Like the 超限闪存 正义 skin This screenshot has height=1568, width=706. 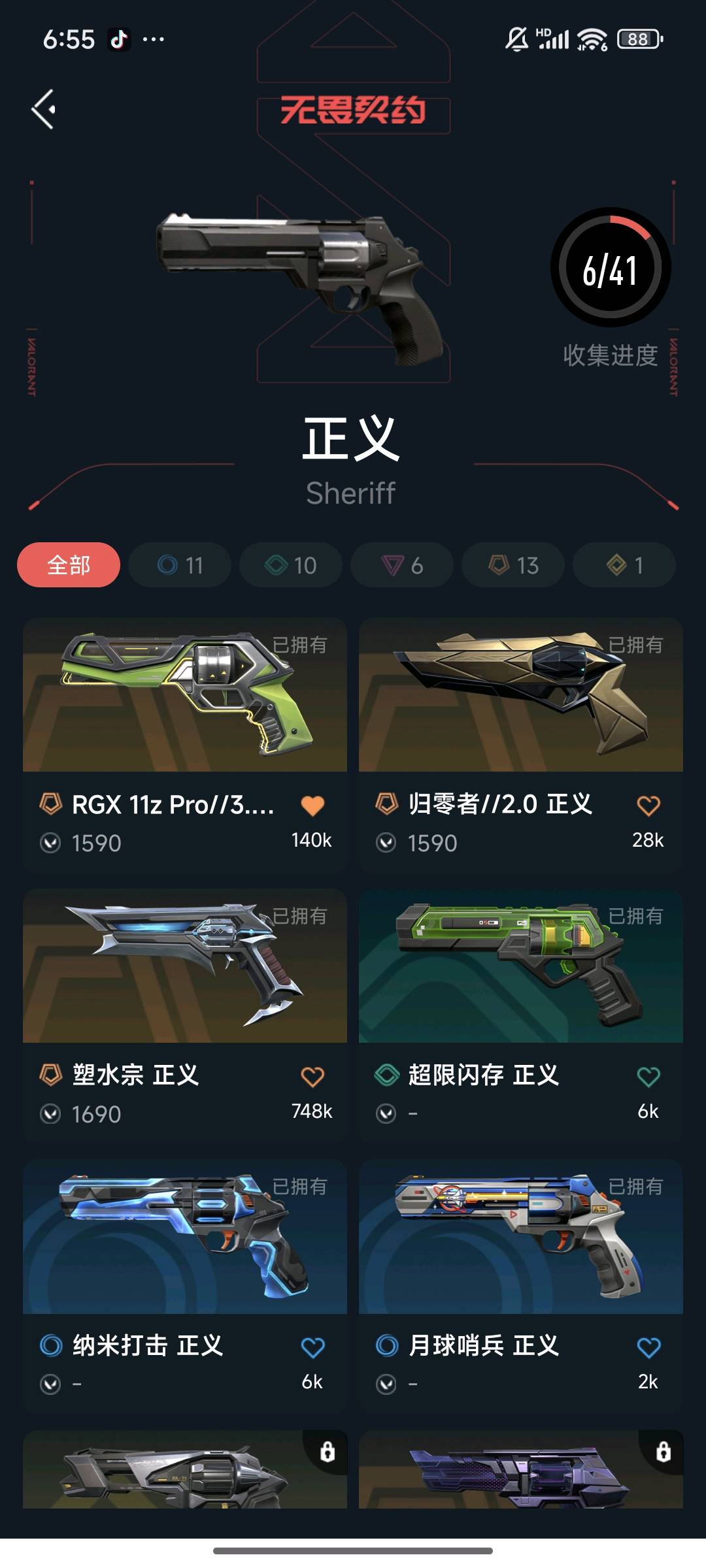point(648,1077)
